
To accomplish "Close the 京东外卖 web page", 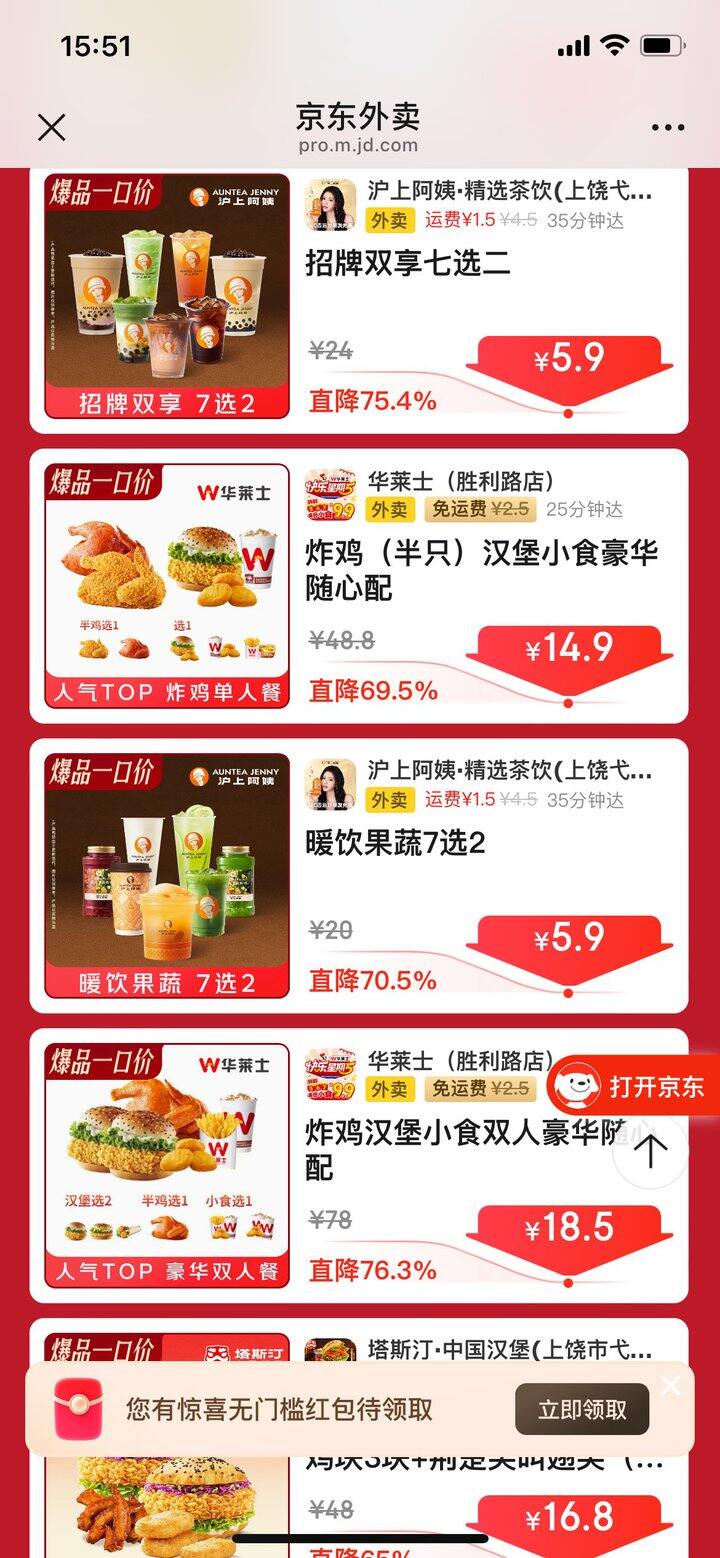I will 51,128.
